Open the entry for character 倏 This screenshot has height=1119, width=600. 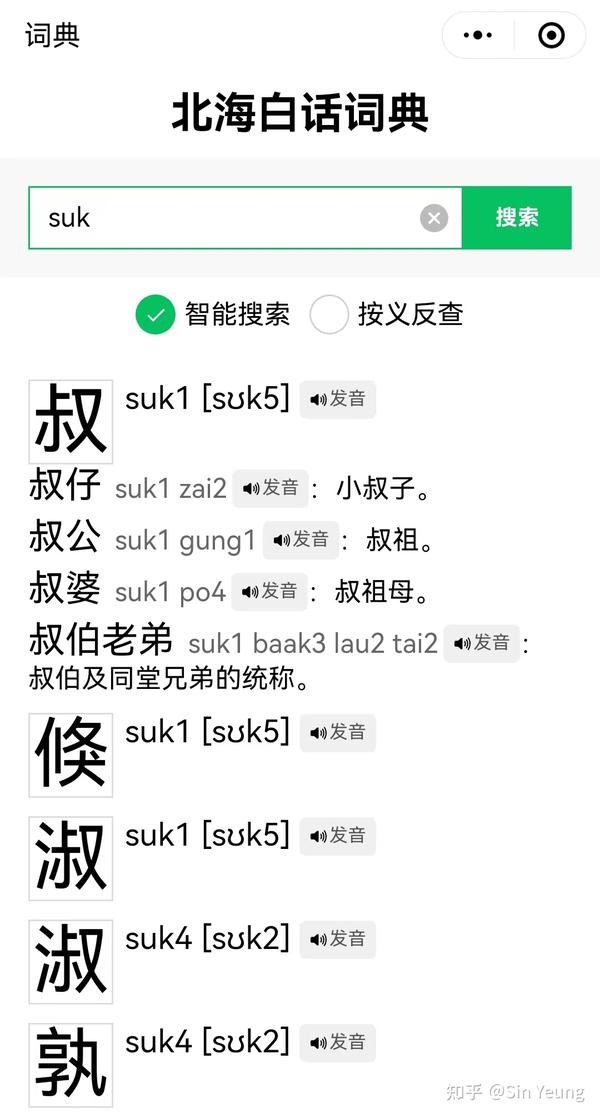point(71,755)
